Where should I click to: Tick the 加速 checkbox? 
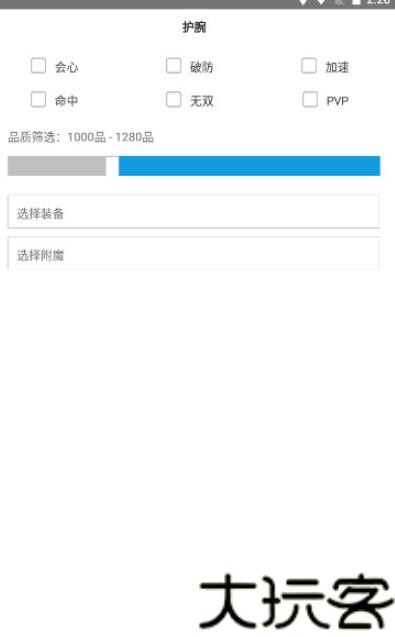309,65
